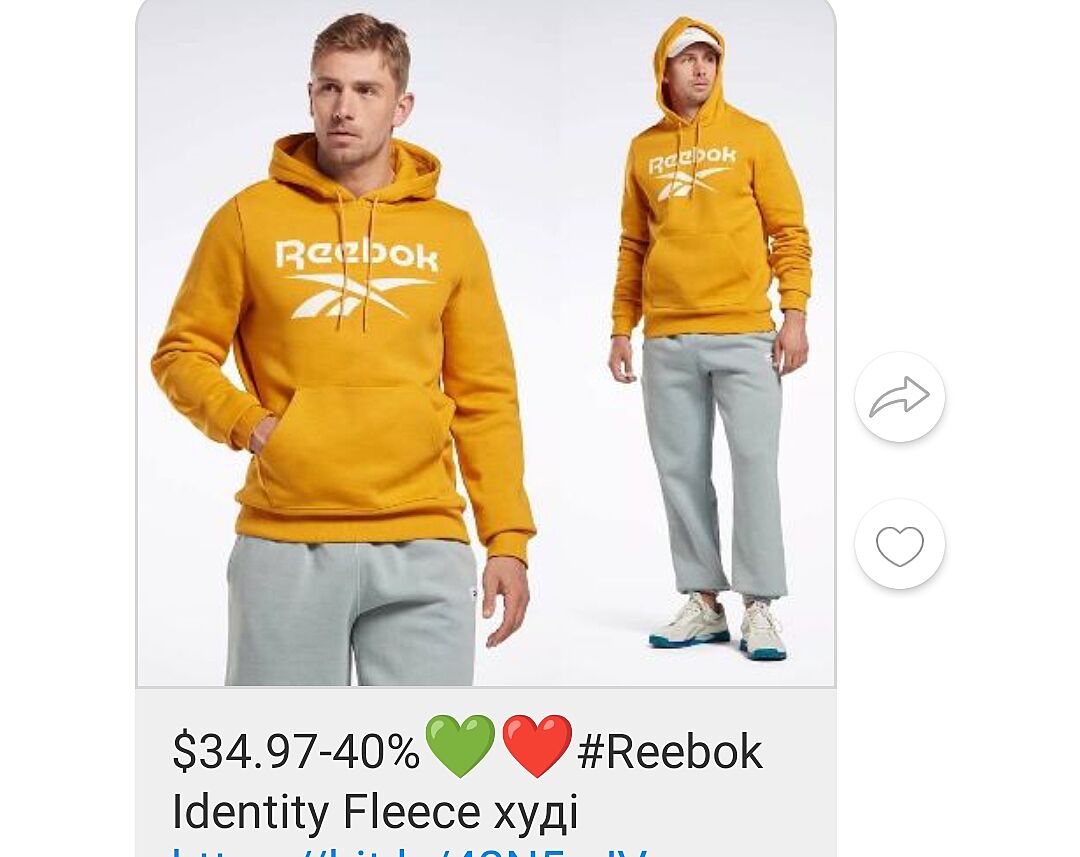Like the Reebok hoodie post
The image size is (1080, 857).
coord(899,545)
